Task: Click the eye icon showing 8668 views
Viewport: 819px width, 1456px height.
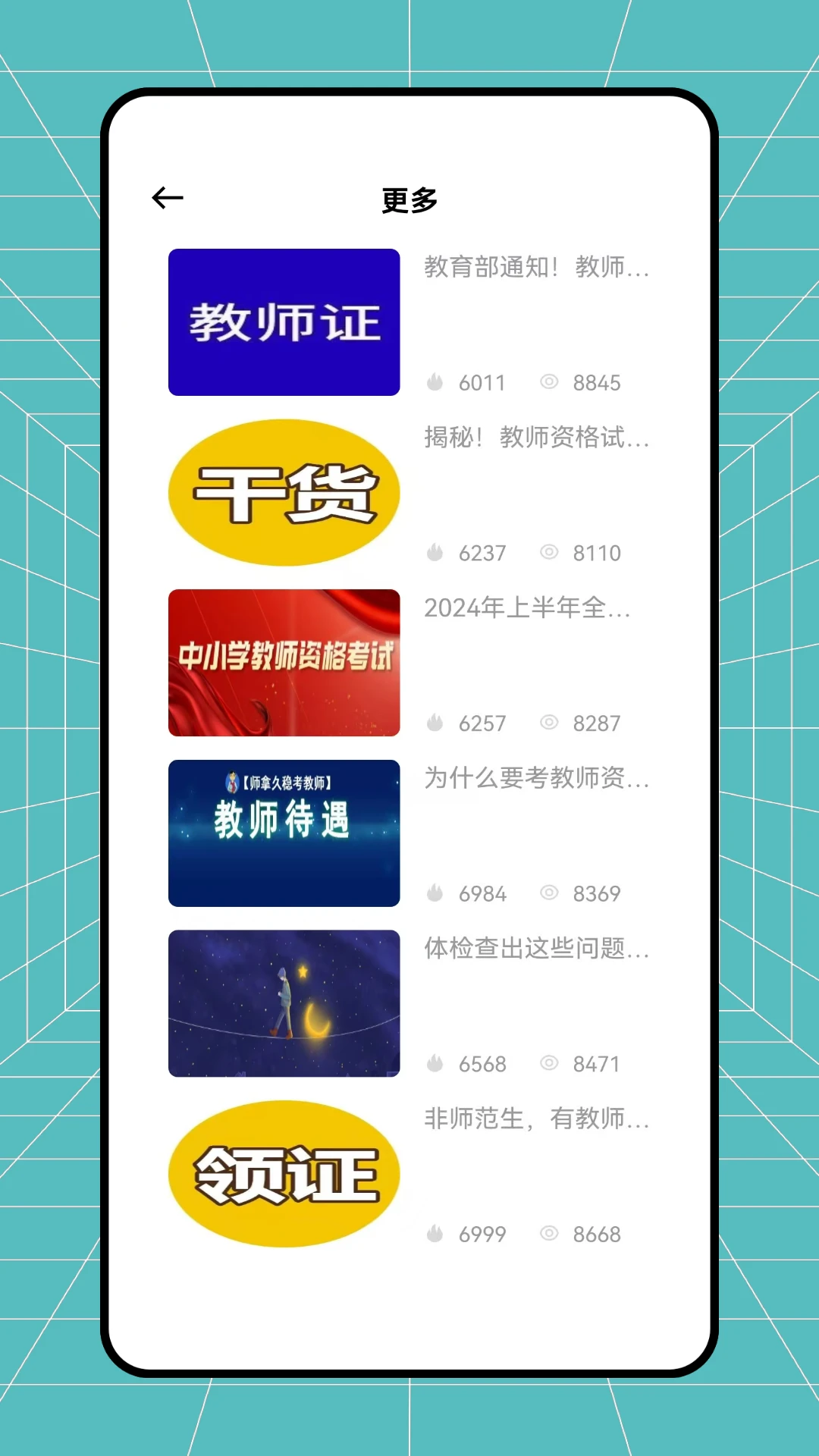Action: pyautogui.click(x=550, y=1234)
